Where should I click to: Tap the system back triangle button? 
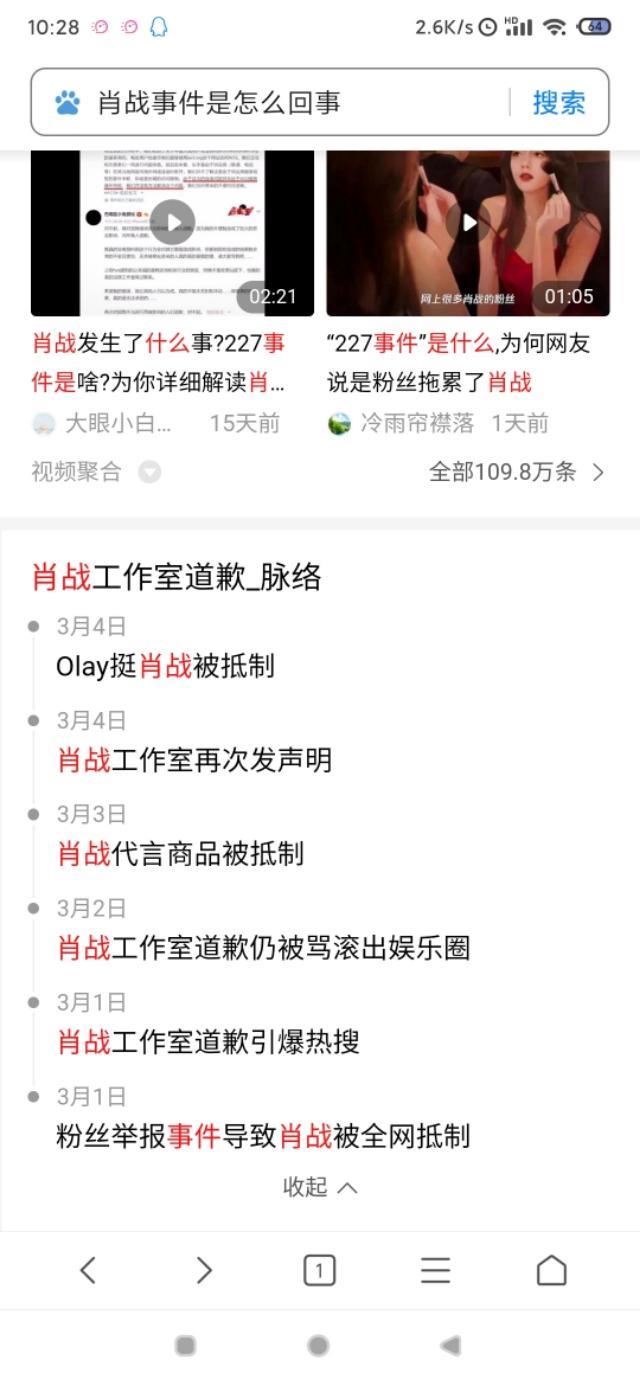click(x=451, y=1346)
